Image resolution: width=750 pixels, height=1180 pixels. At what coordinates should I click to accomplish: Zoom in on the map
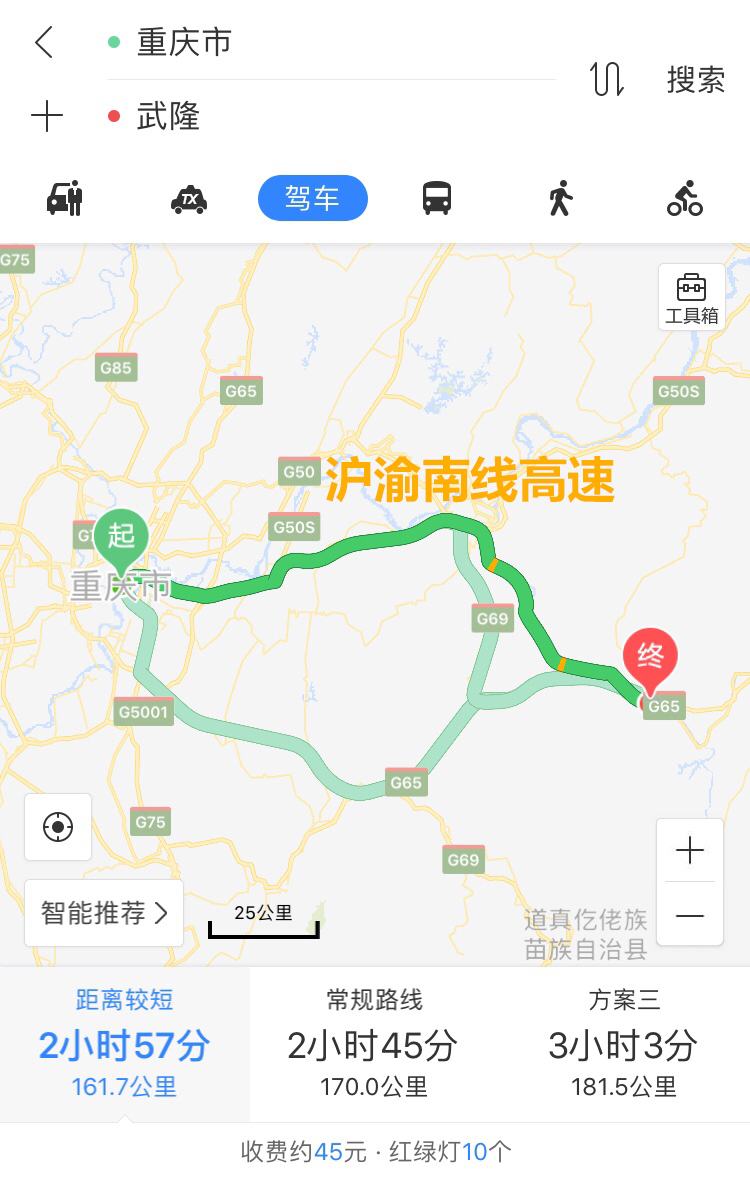[x=690, y=851]
